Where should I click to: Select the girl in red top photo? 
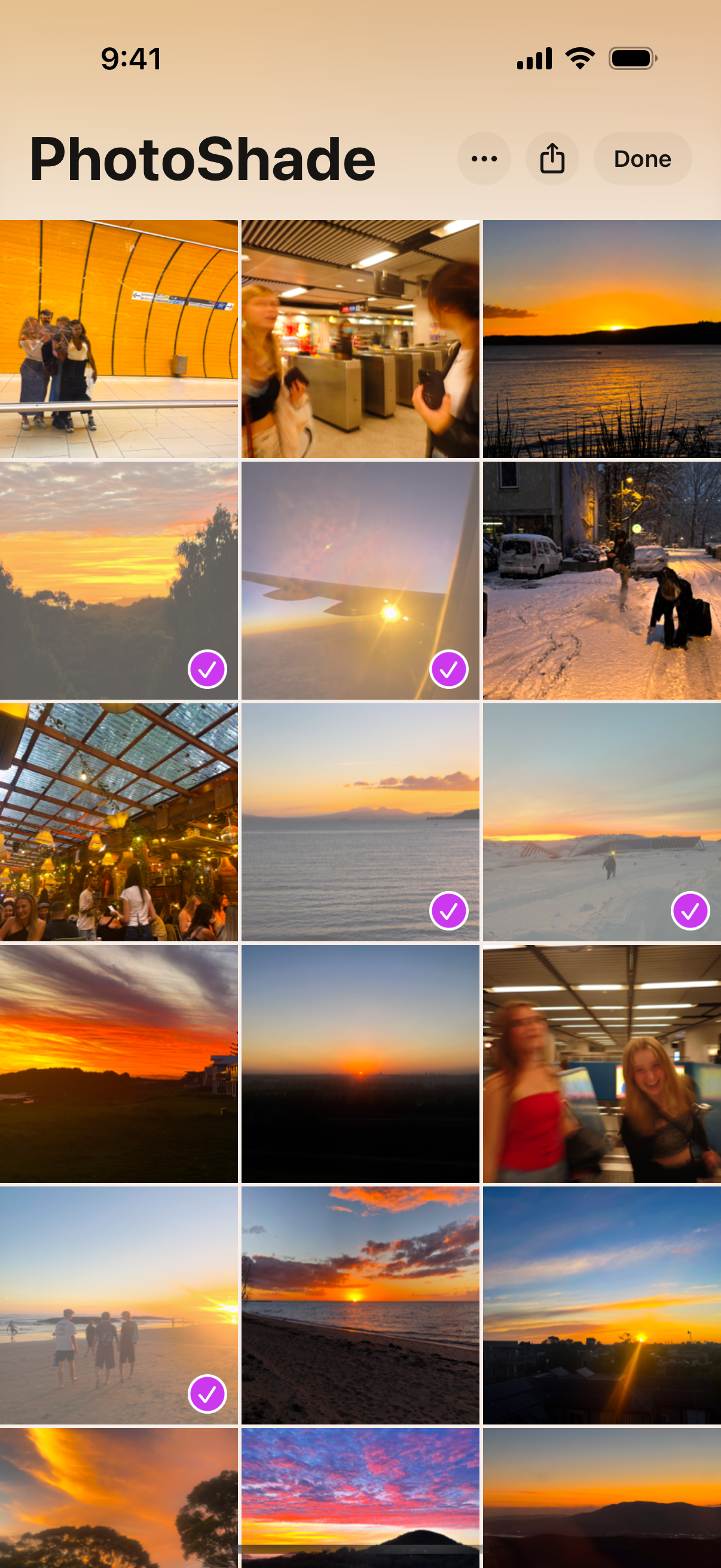(x=602, y=1064)
